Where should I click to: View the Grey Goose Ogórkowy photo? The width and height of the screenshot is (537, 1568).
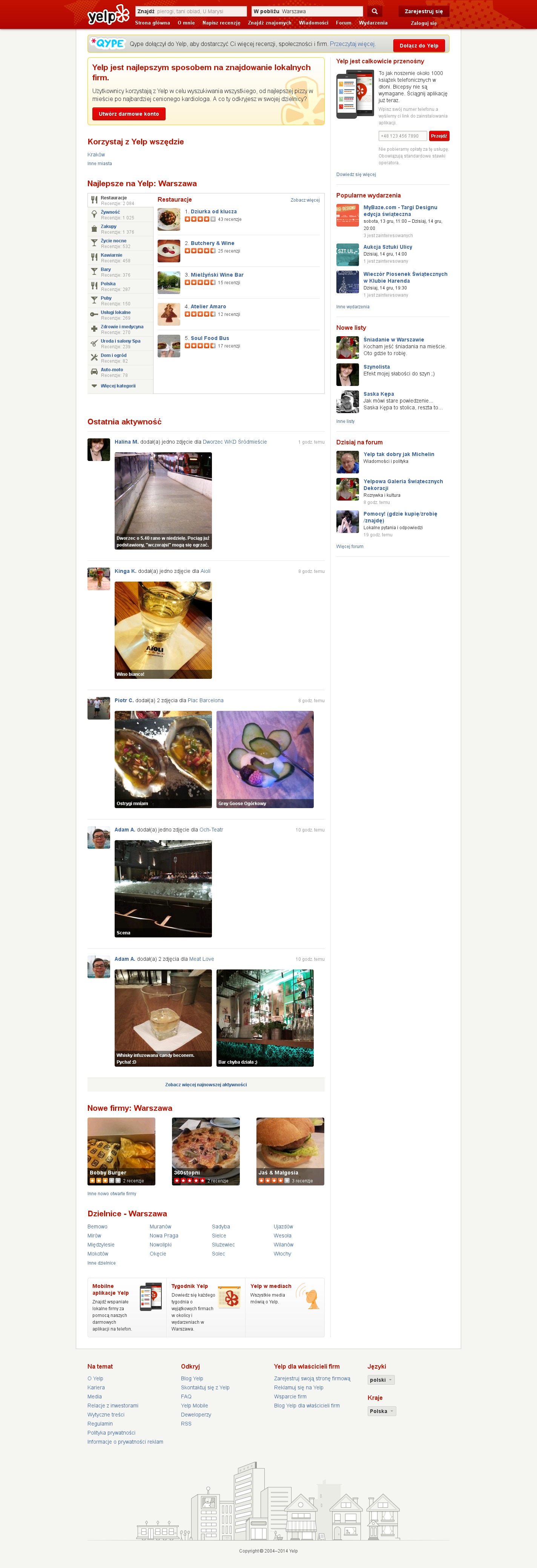click(x=265, y=759)
